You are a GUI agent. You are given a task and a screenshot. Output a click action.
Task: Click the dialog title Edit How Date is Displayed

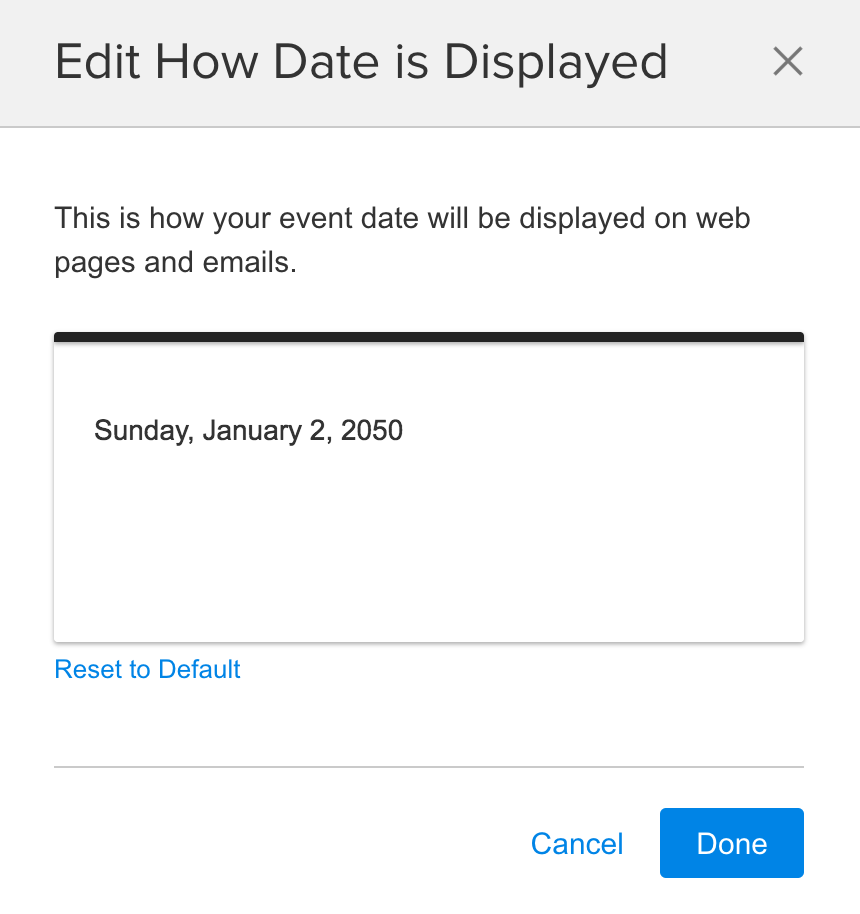tap(362, 61)
